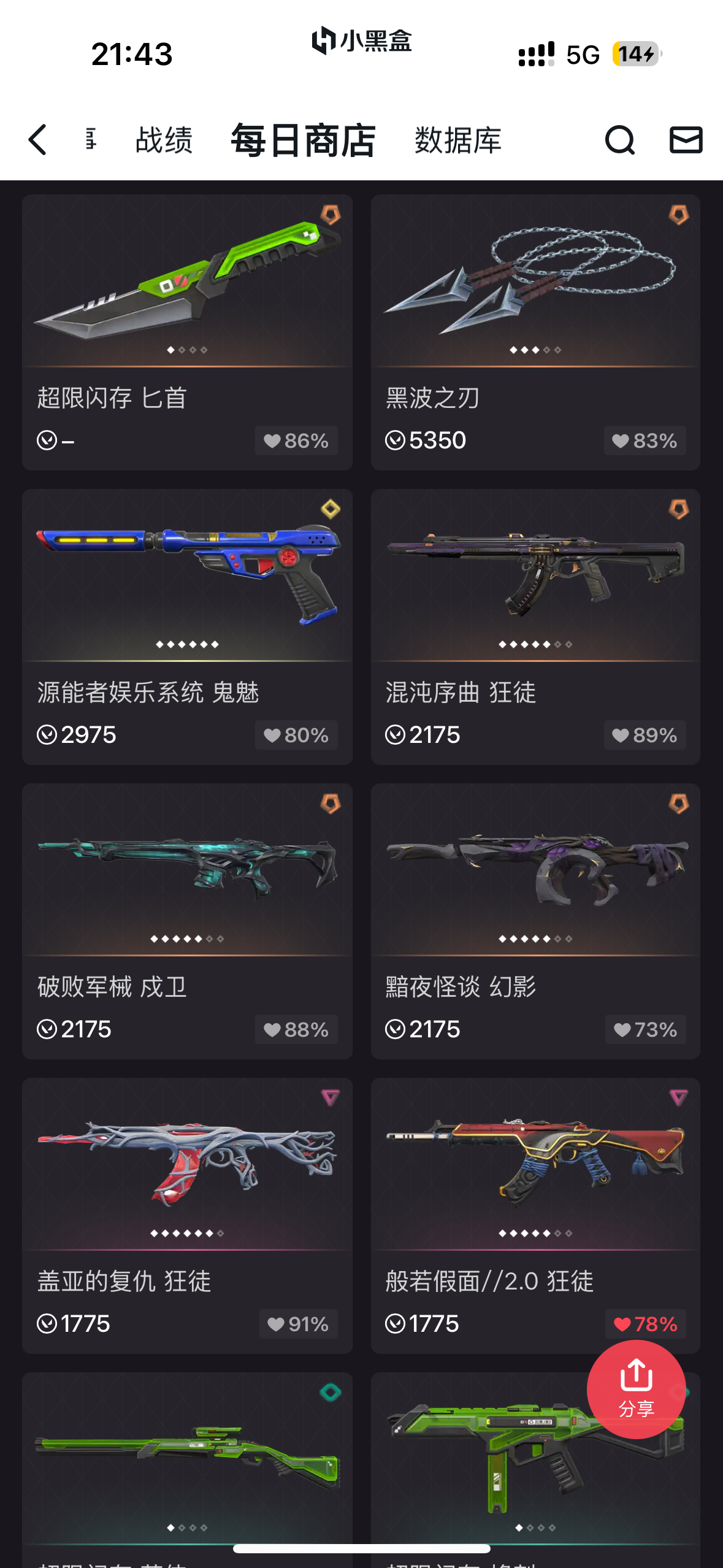Select the 每日商店 tab
723x1568 pixels.
(303, 140)
